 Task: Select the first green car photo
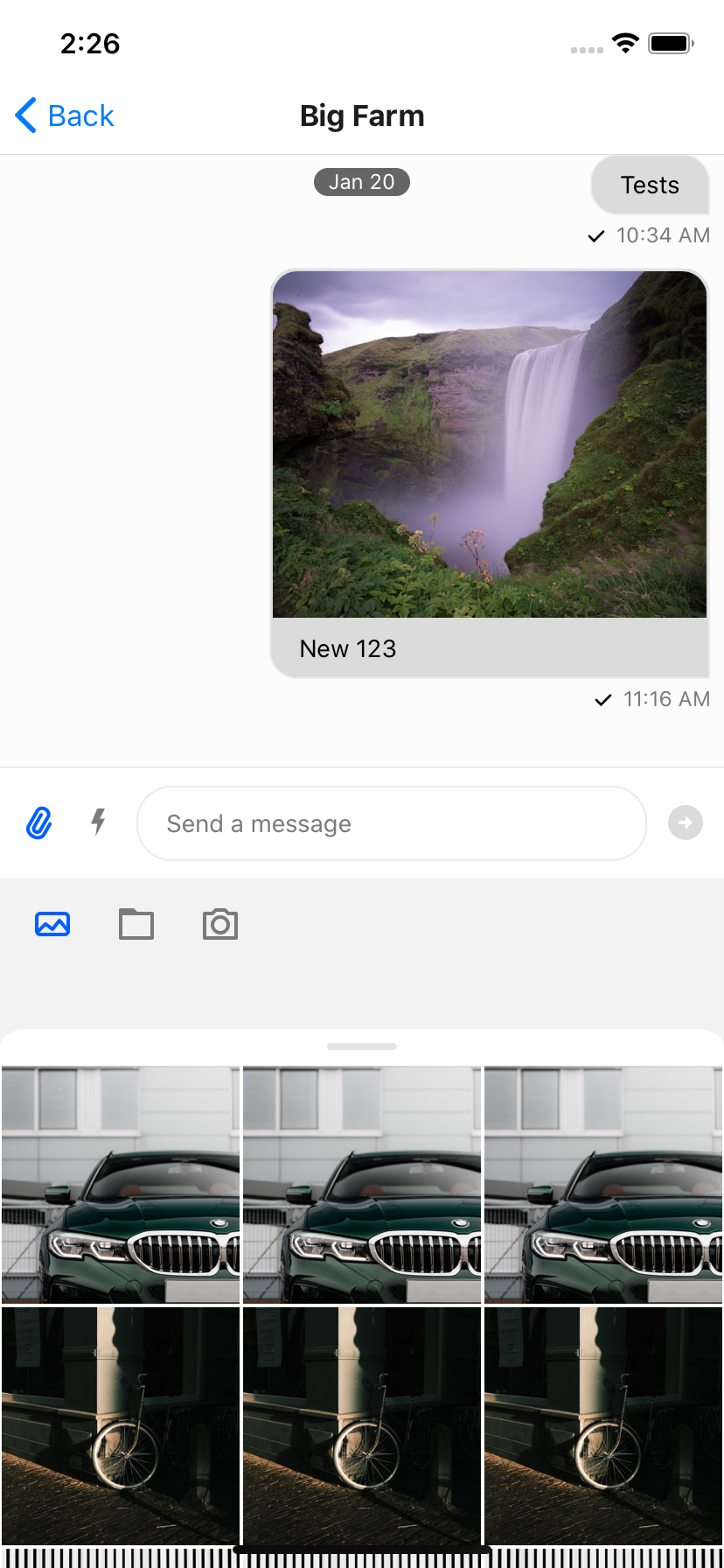121,1184
